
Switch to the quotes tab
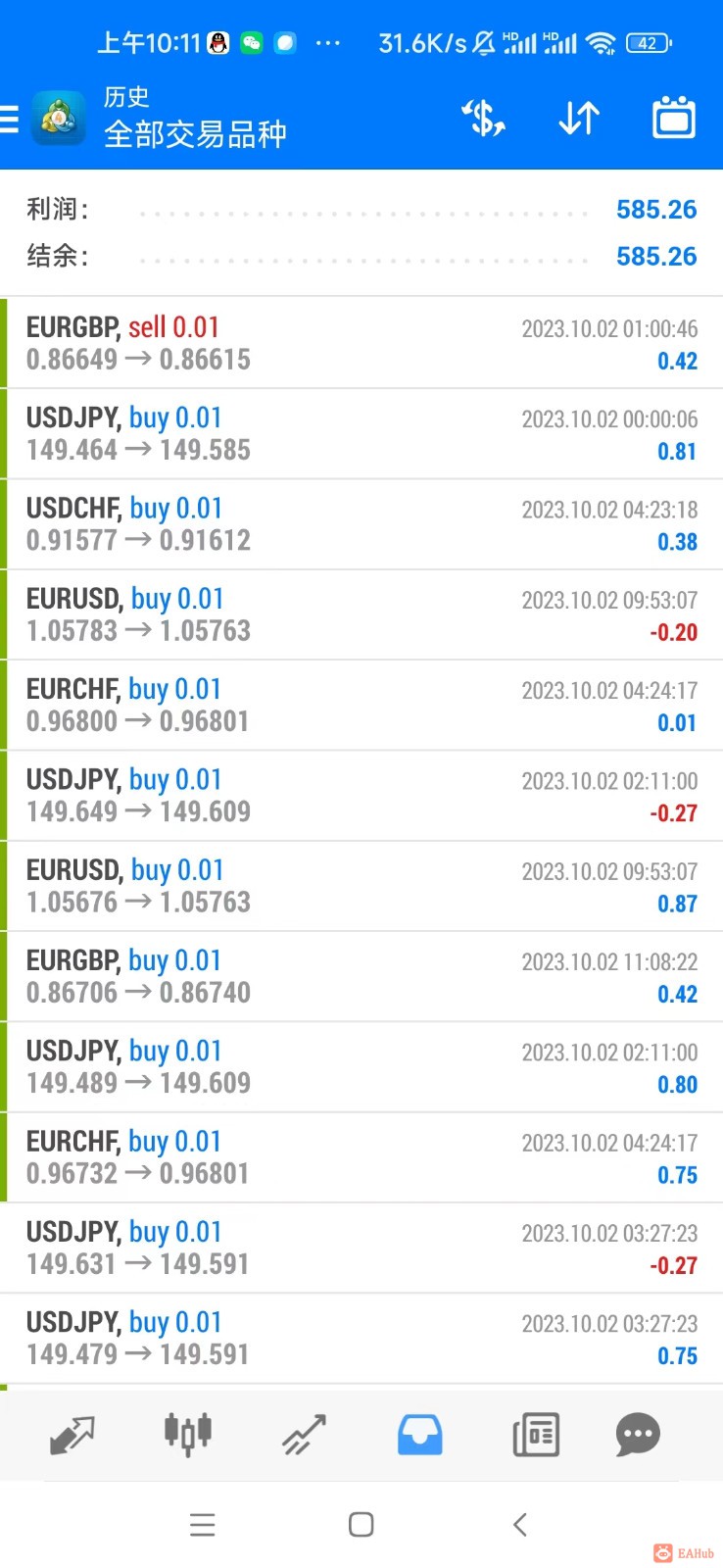click(x=72, y=1435)
